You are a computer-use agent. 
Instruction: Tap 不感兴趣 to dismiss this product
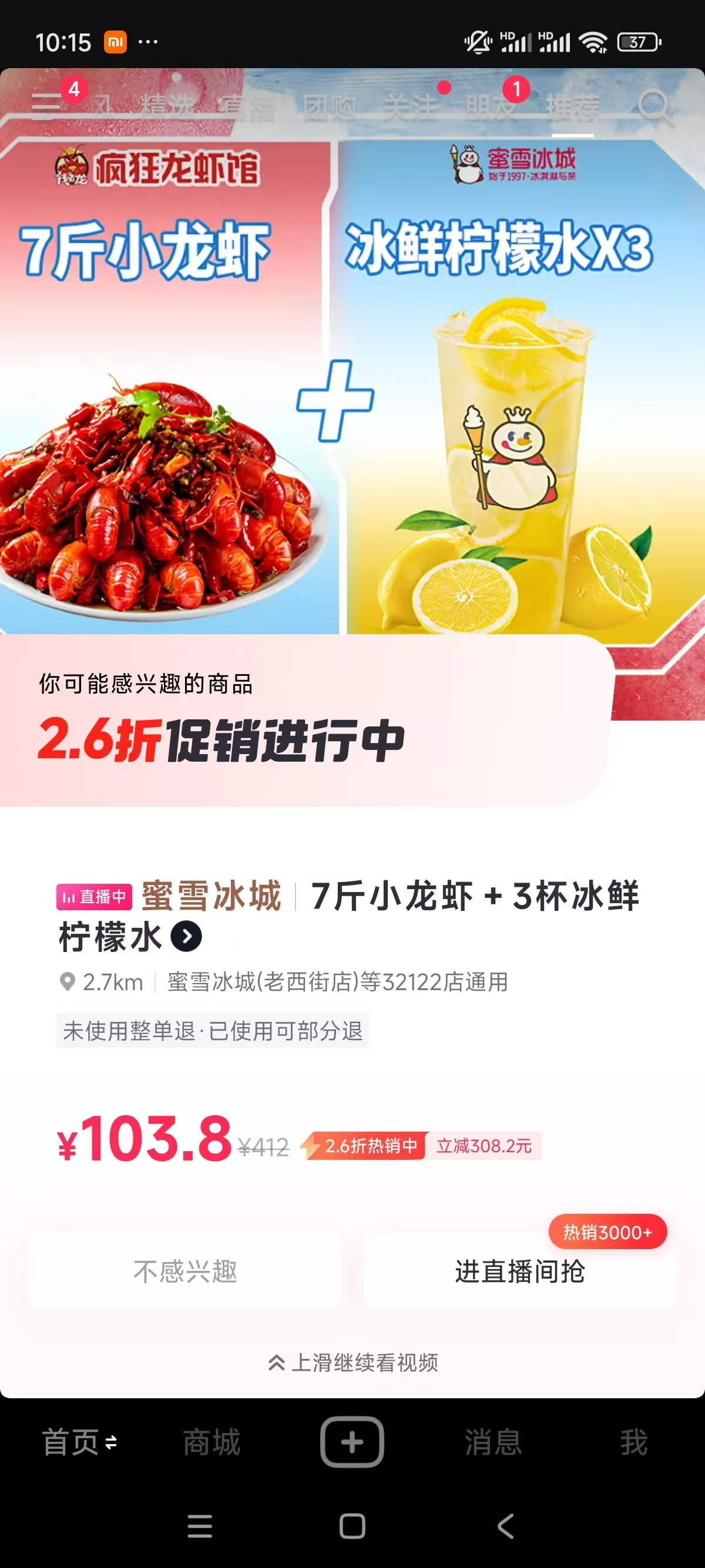click(x=185, y=1271)
